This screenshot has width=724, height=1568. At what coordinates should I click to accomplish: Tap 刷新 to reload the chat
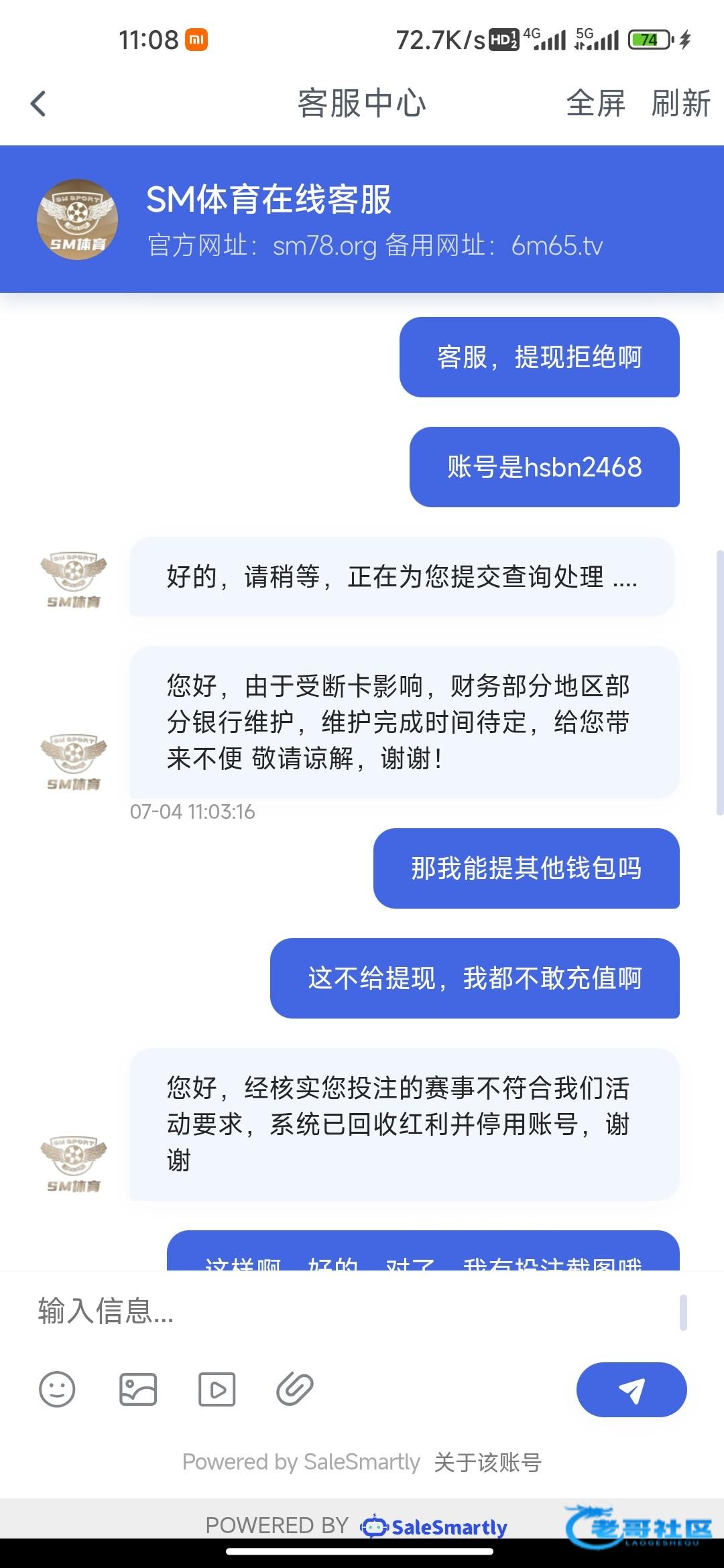click(x=680, y=104)
